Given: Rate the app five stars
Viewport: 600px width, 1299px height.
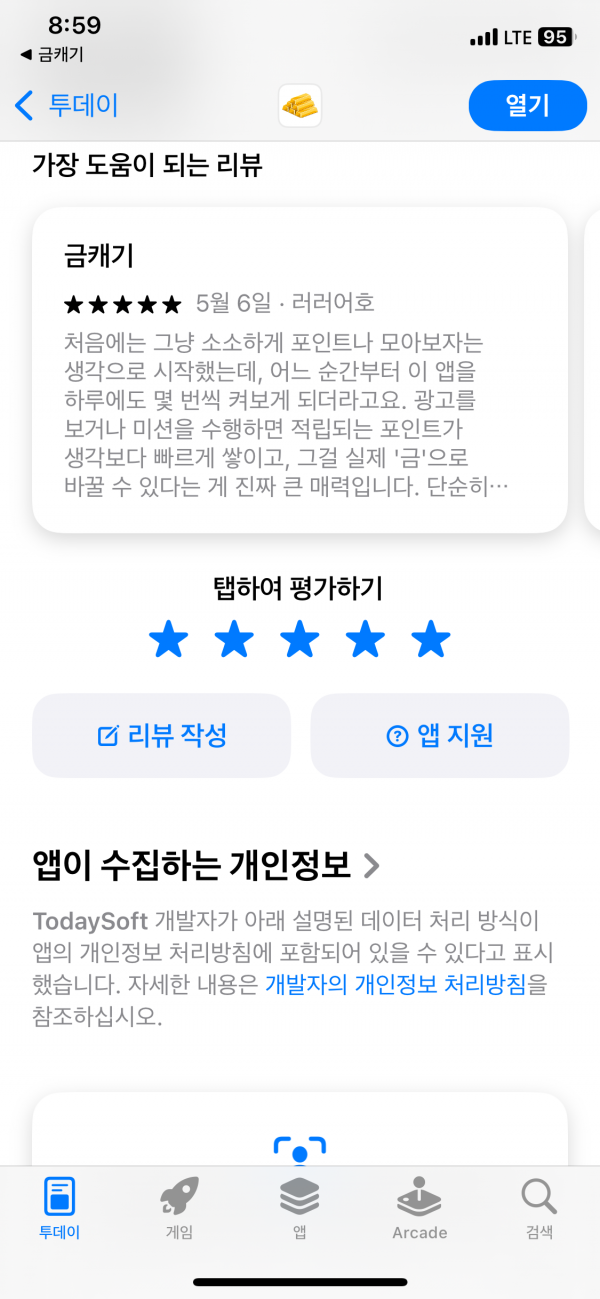Looking at the screenshot, I should click(x=431, y=640).
